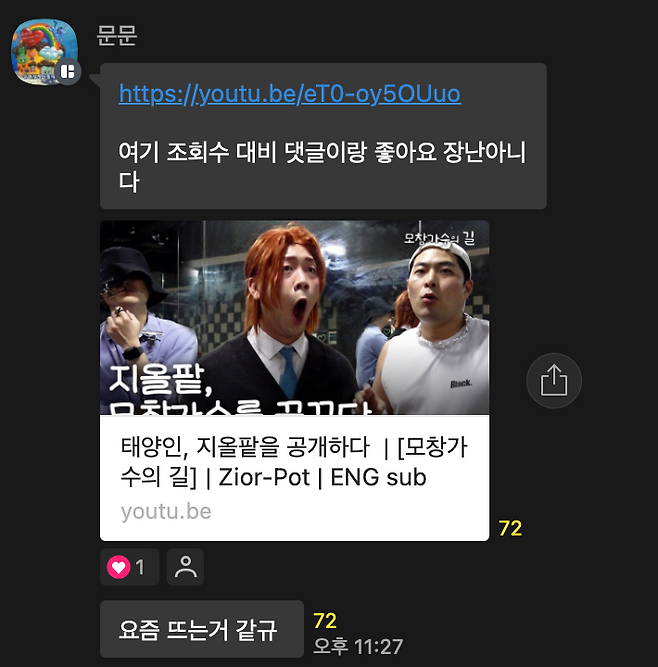Open the youtu.be/eT0-oy5OUuo link

pyautogui.click(x=289, y=94)
